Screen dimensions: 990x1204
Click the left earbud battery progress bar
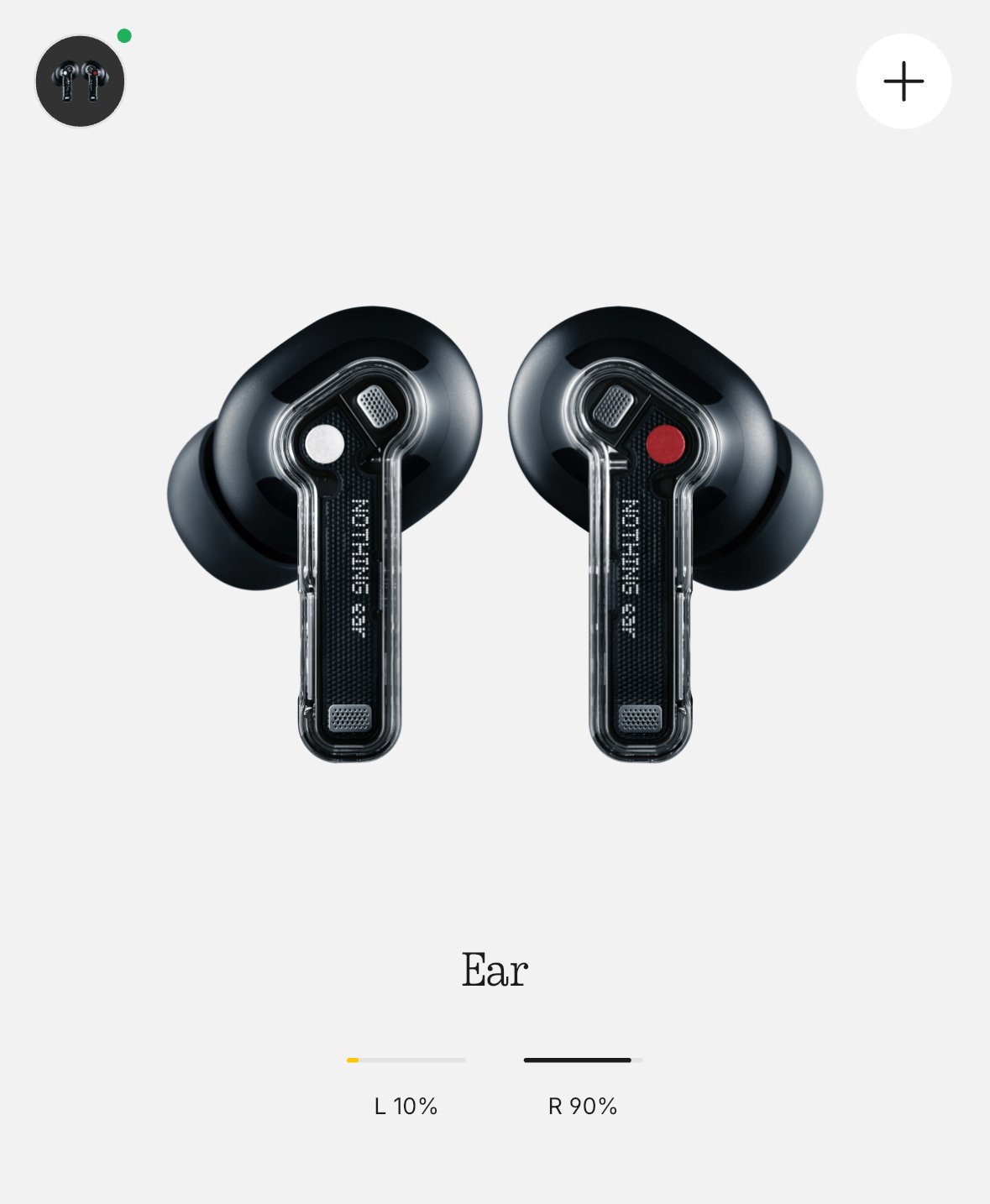pos(406,1060)
